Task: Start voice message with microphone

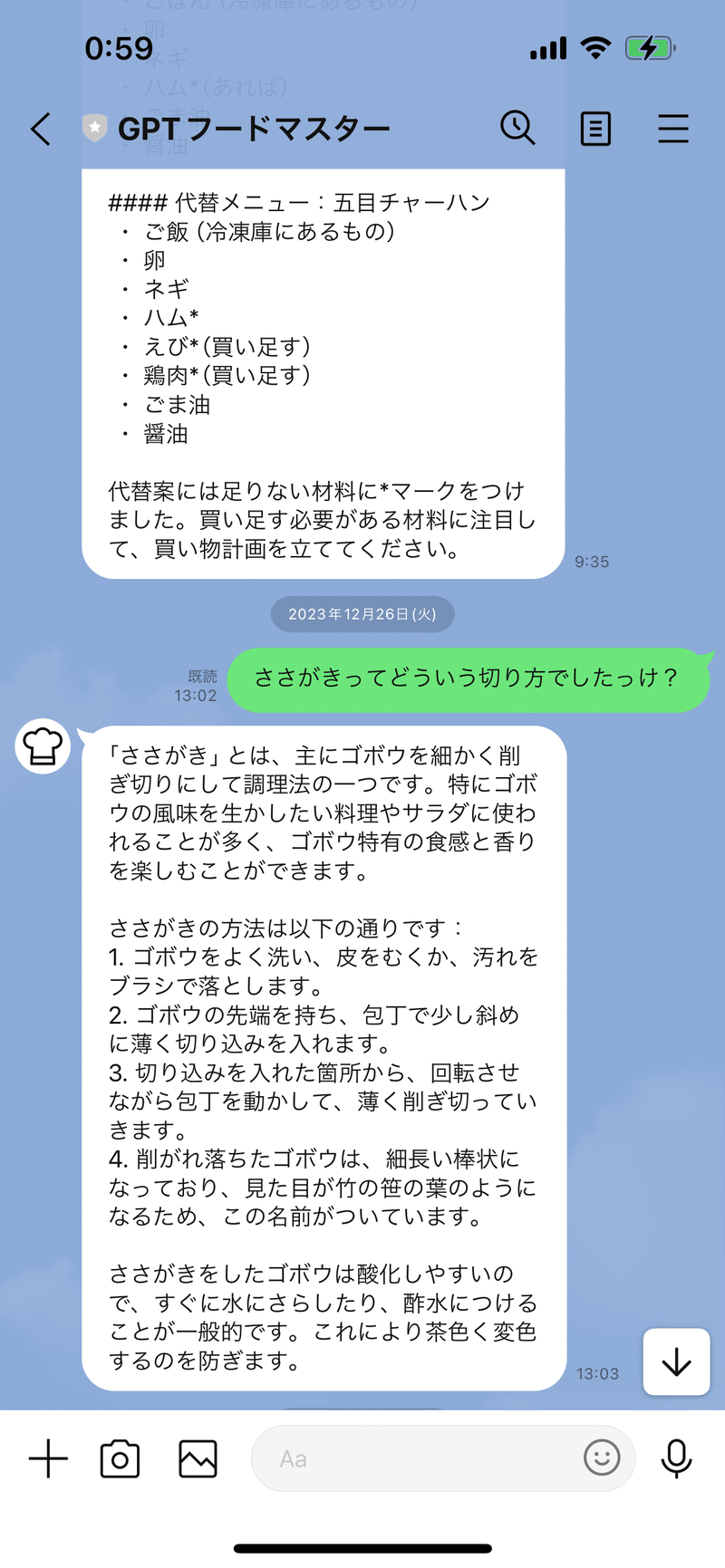Action: pyautogui.click(x=676, y=1458)
